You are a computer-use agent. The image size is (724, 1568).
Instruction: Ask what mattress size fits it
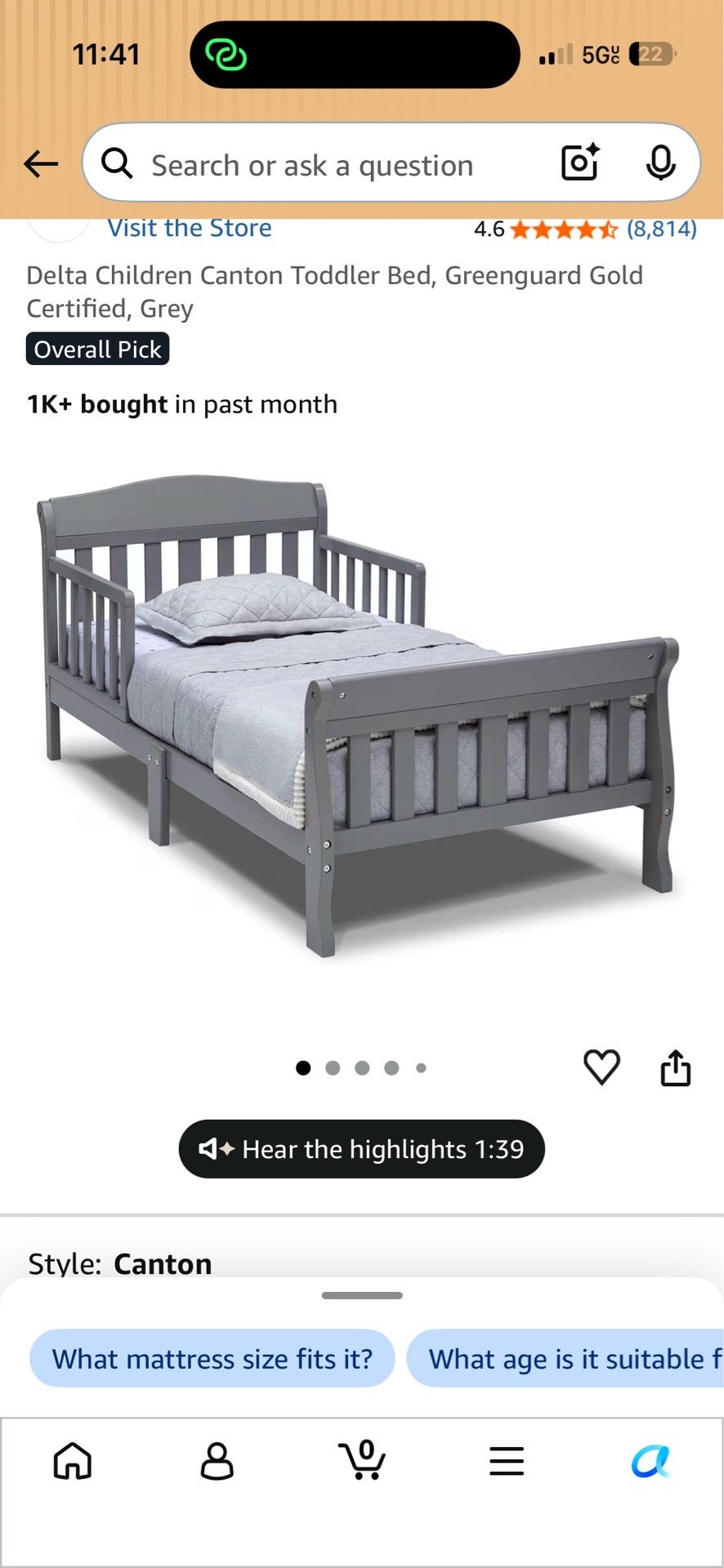[212, 1359]
